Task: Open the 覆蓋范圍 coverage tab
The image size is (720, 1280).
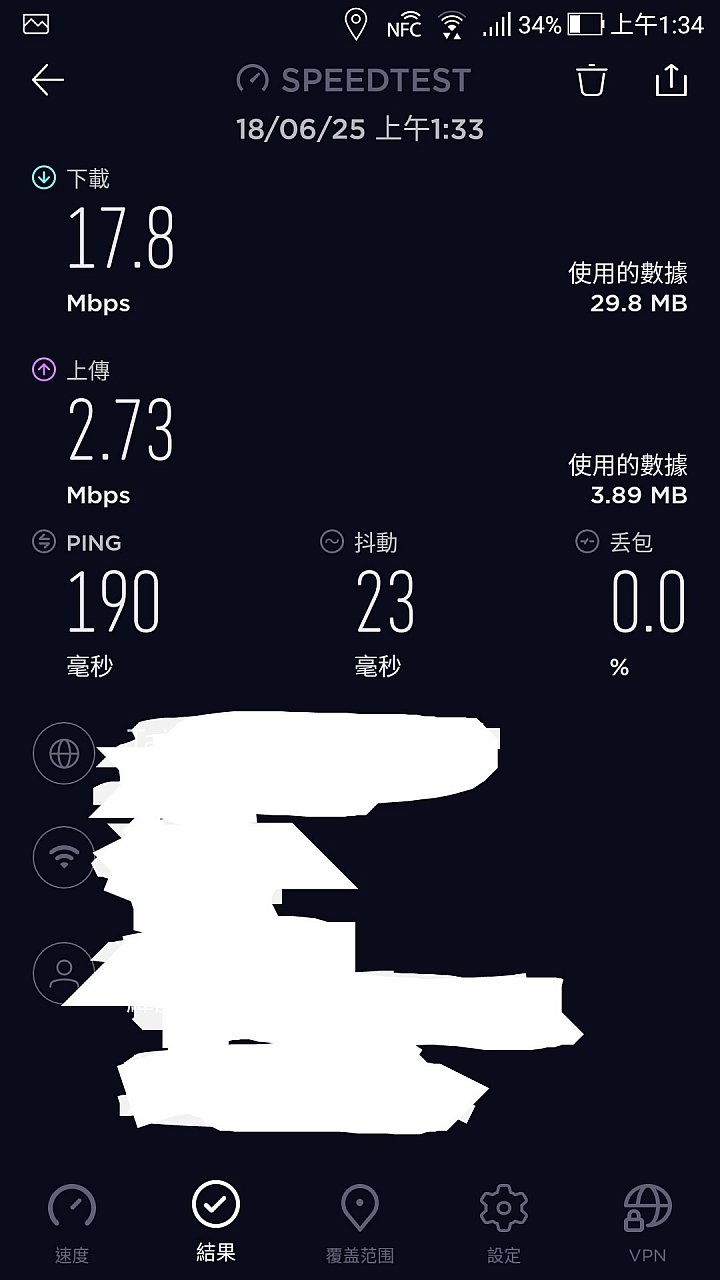Action: (x=360, y=1223)
